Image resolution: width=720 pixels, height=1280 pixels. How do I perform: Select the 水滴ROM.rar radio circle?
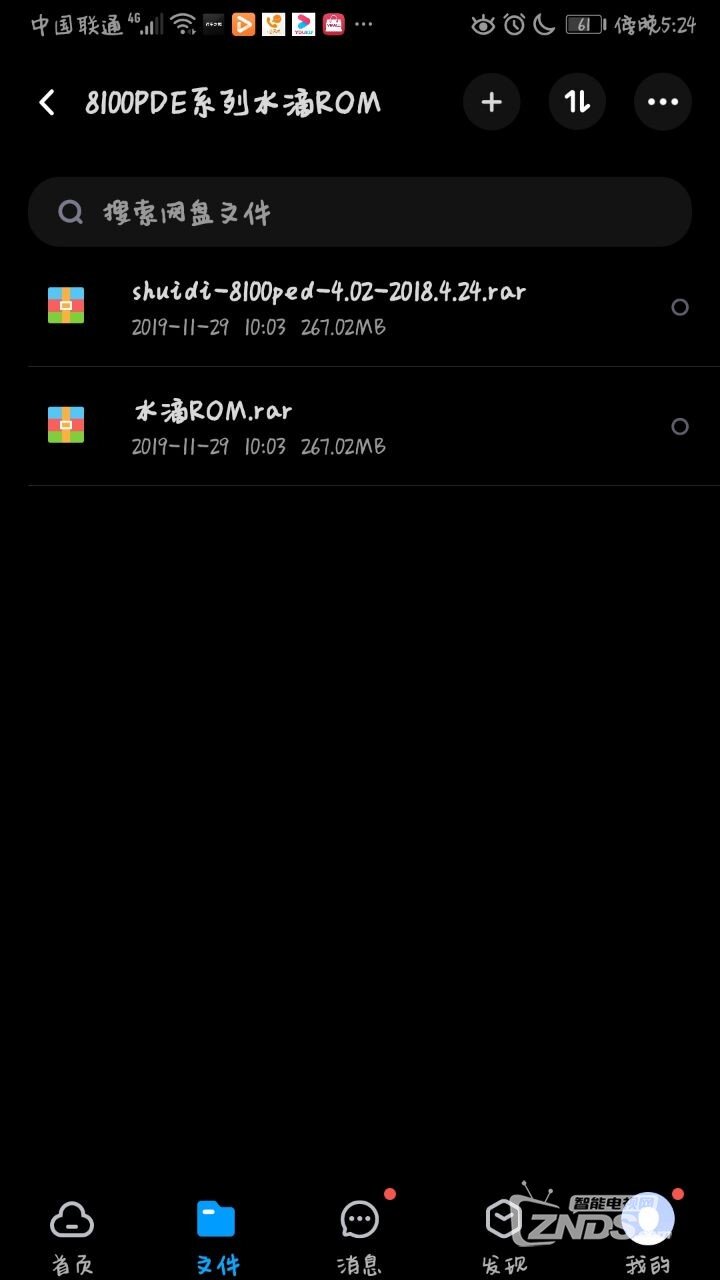coord(680,427)
